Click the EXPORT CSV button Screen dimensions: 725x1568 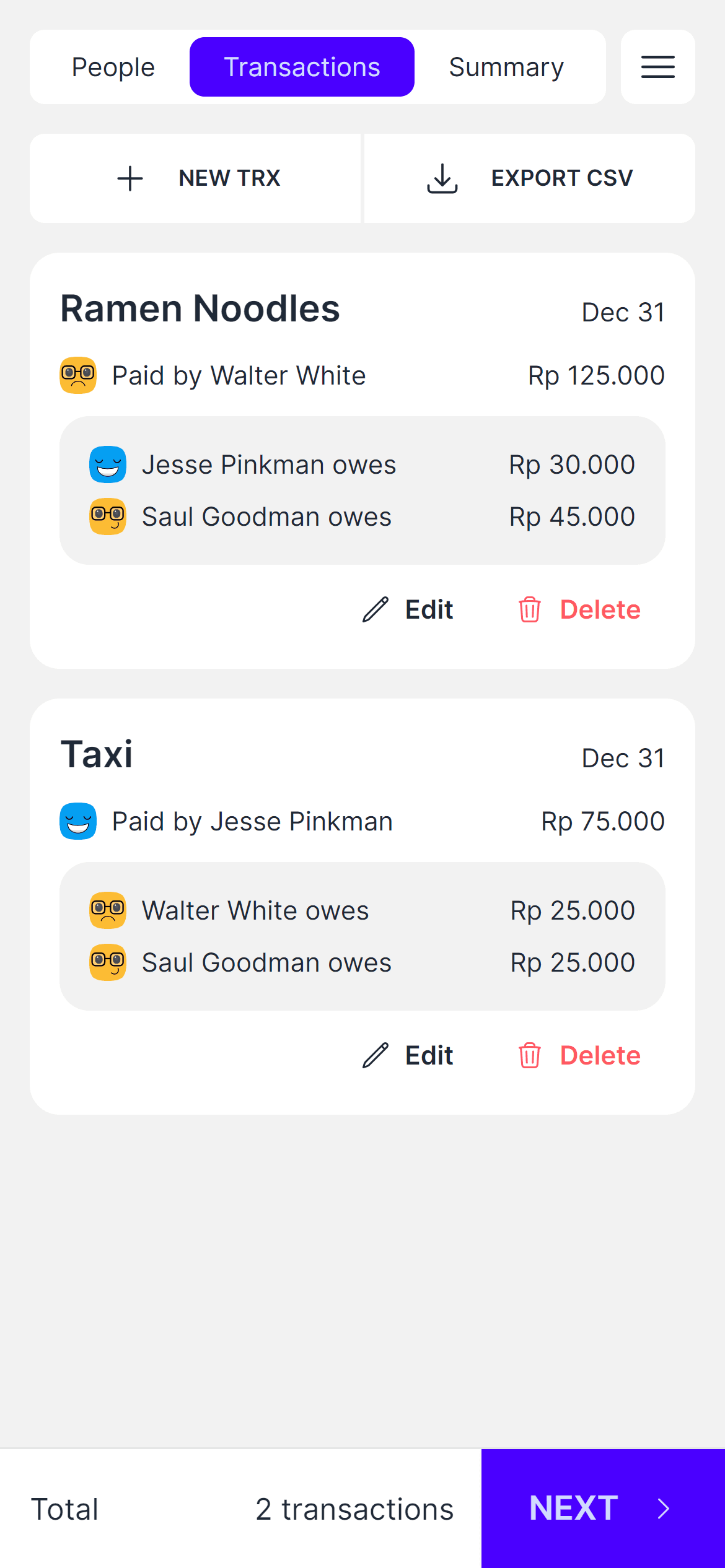tap(530, 178)
